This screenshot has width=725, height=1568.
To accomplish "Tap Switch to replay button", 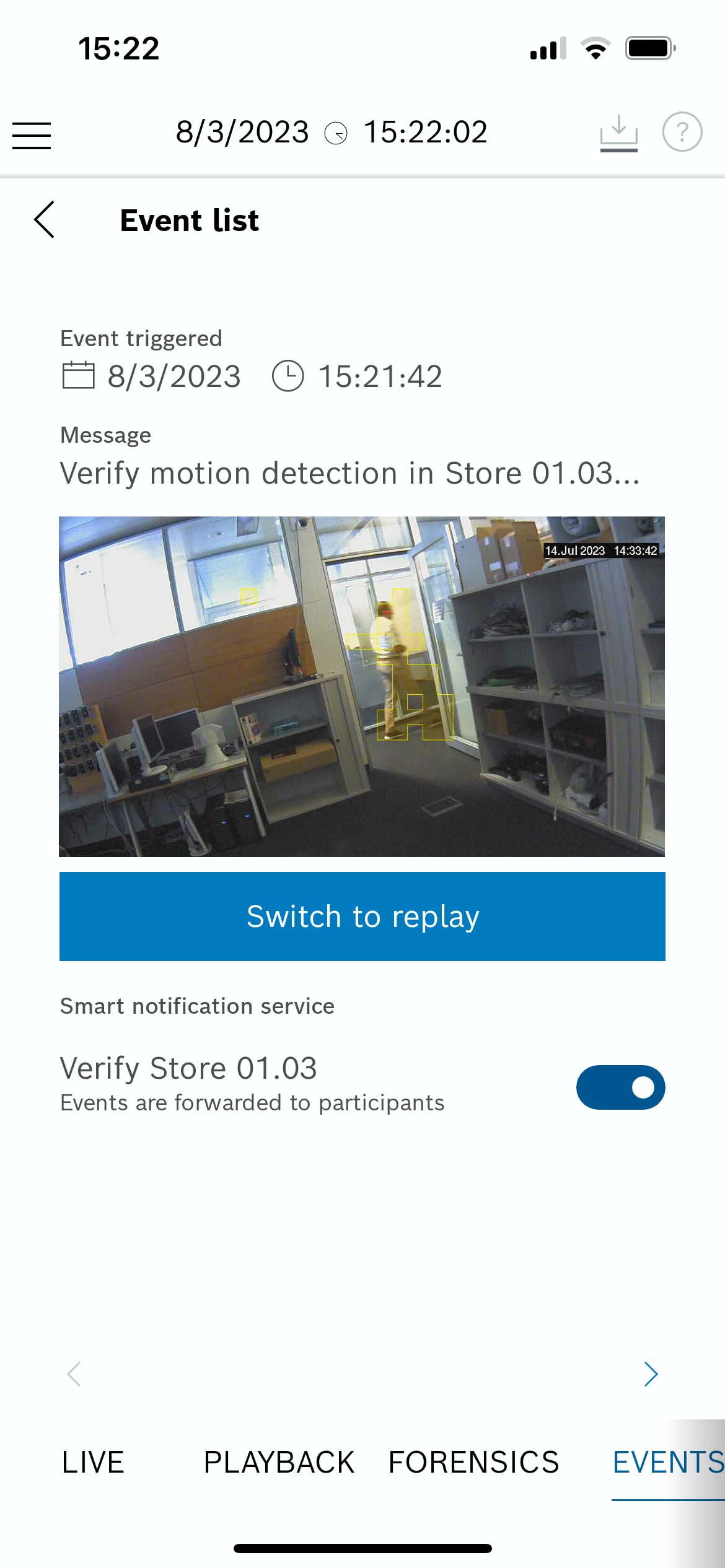I will 362,917.
